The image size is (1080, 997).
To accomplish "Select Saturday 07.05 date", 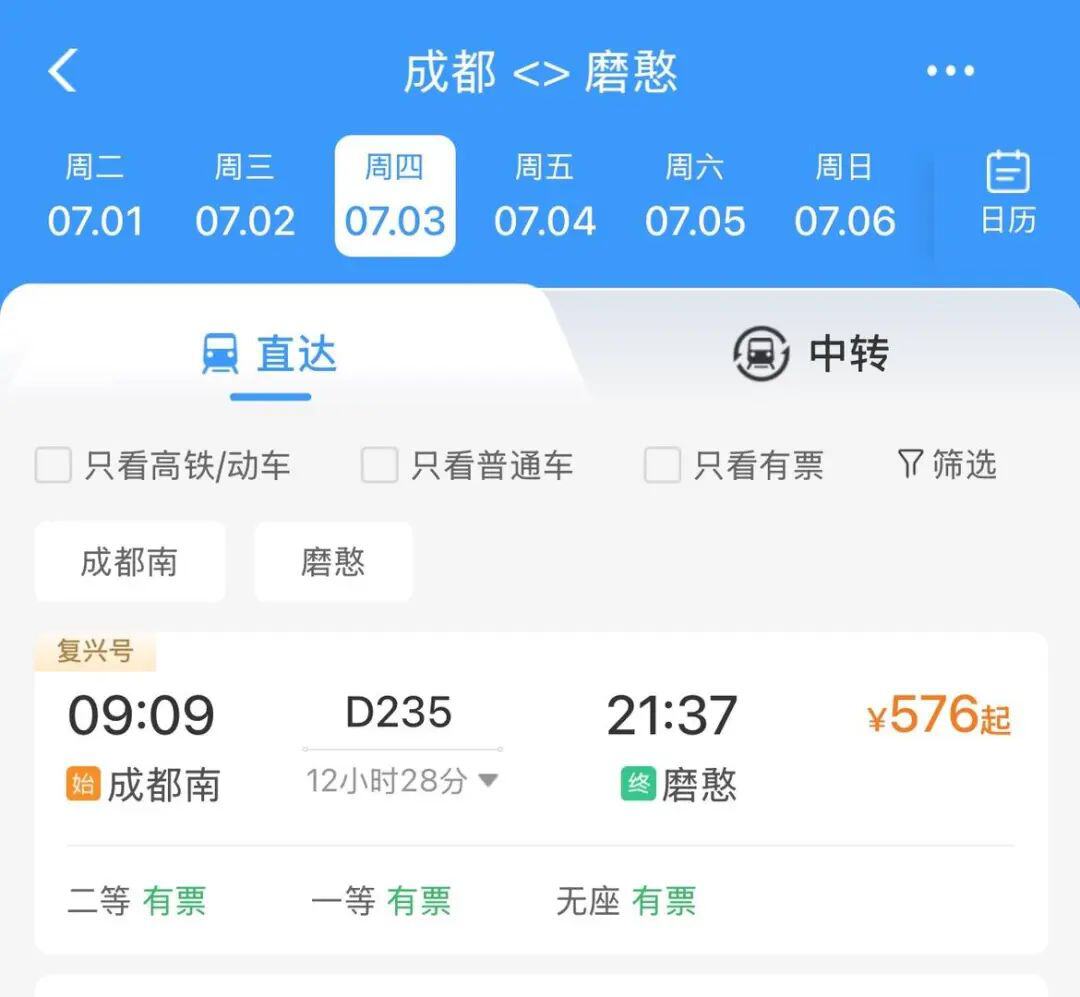I will 694,196.
